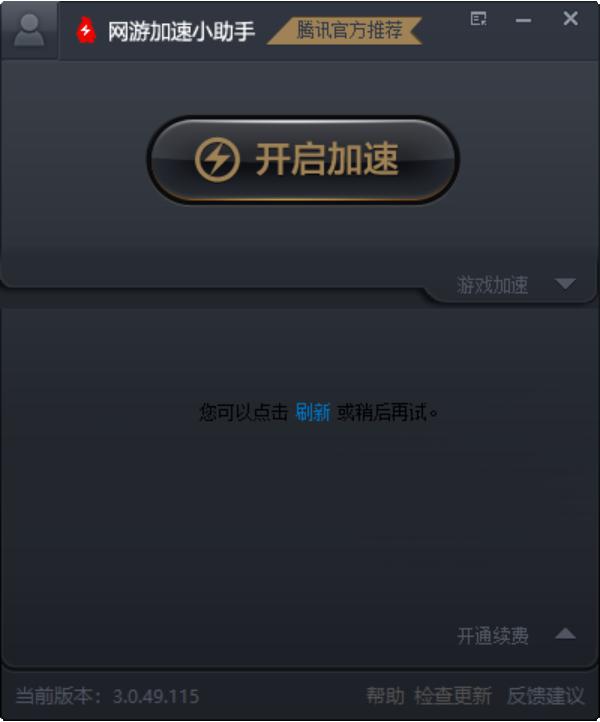Image resolution: width=600 pixels, height=722 pixels.
Task: Open the user profile avatar
Action: 29,30
